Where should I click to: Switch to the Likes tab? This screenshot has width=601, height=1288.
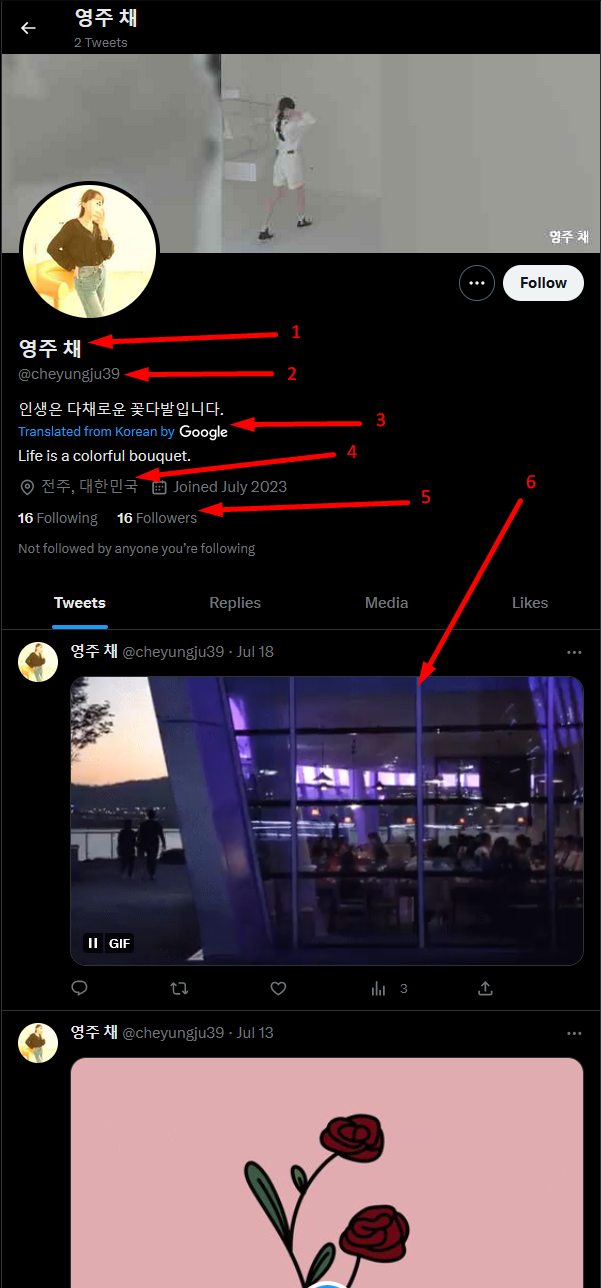tap(530, 603)
